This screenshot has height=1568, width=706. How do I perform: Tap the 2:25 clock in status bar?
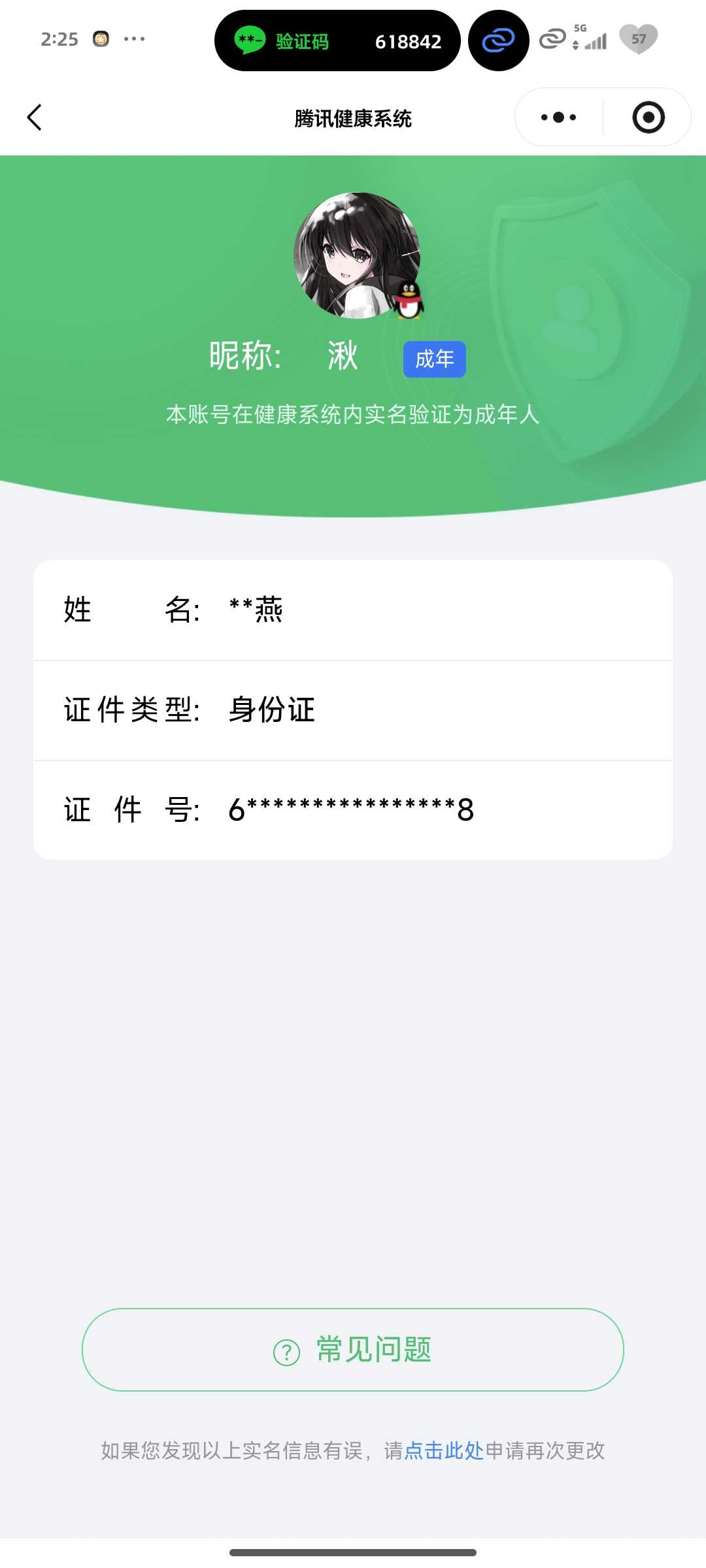[61, 39]
